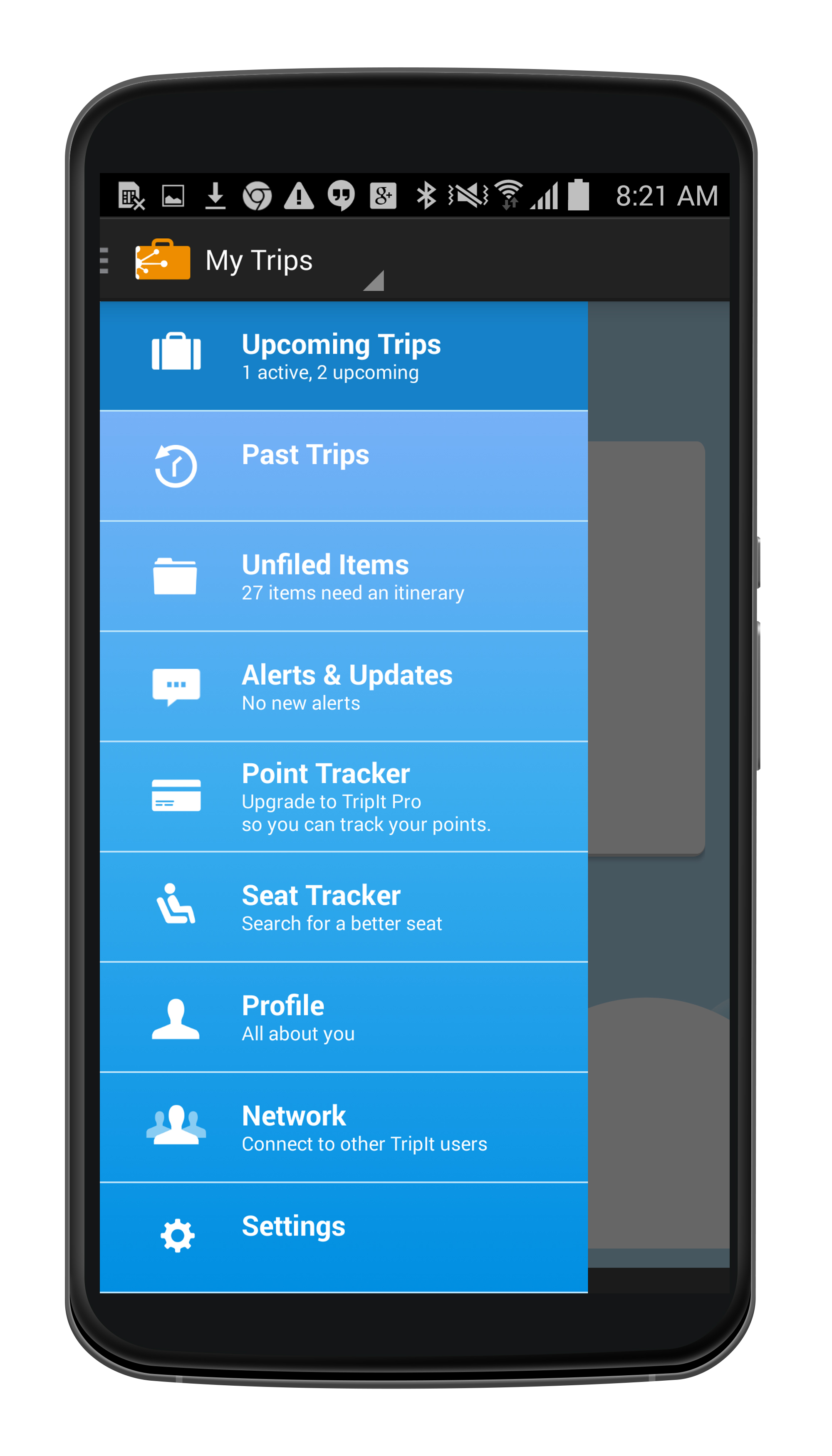Open your Profile
Screen dimensions: 832x1456
pyautogui.click(x=344, y=1017)
